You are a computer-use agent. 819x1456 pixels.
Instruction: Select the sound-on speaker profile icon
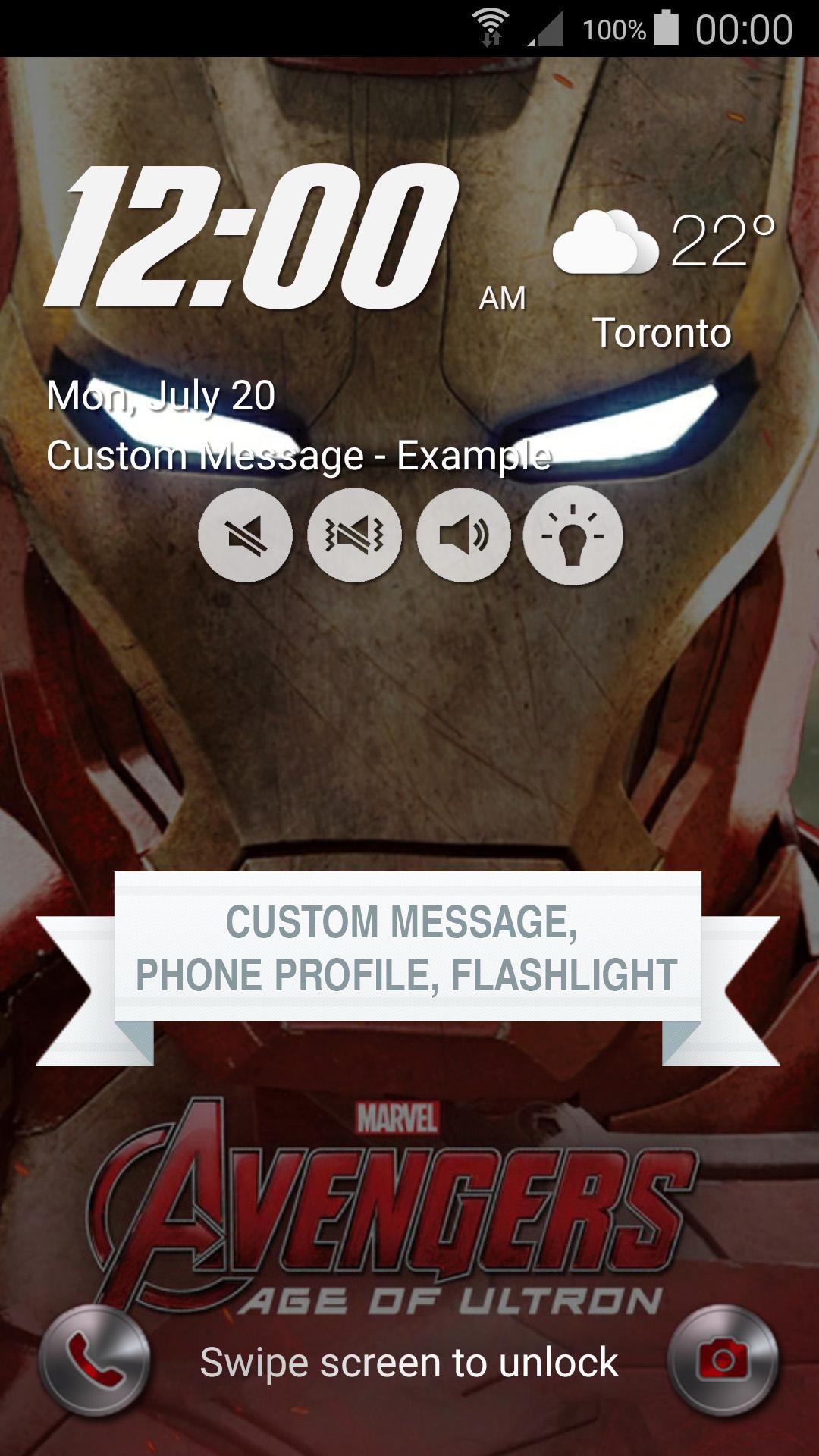463,535
